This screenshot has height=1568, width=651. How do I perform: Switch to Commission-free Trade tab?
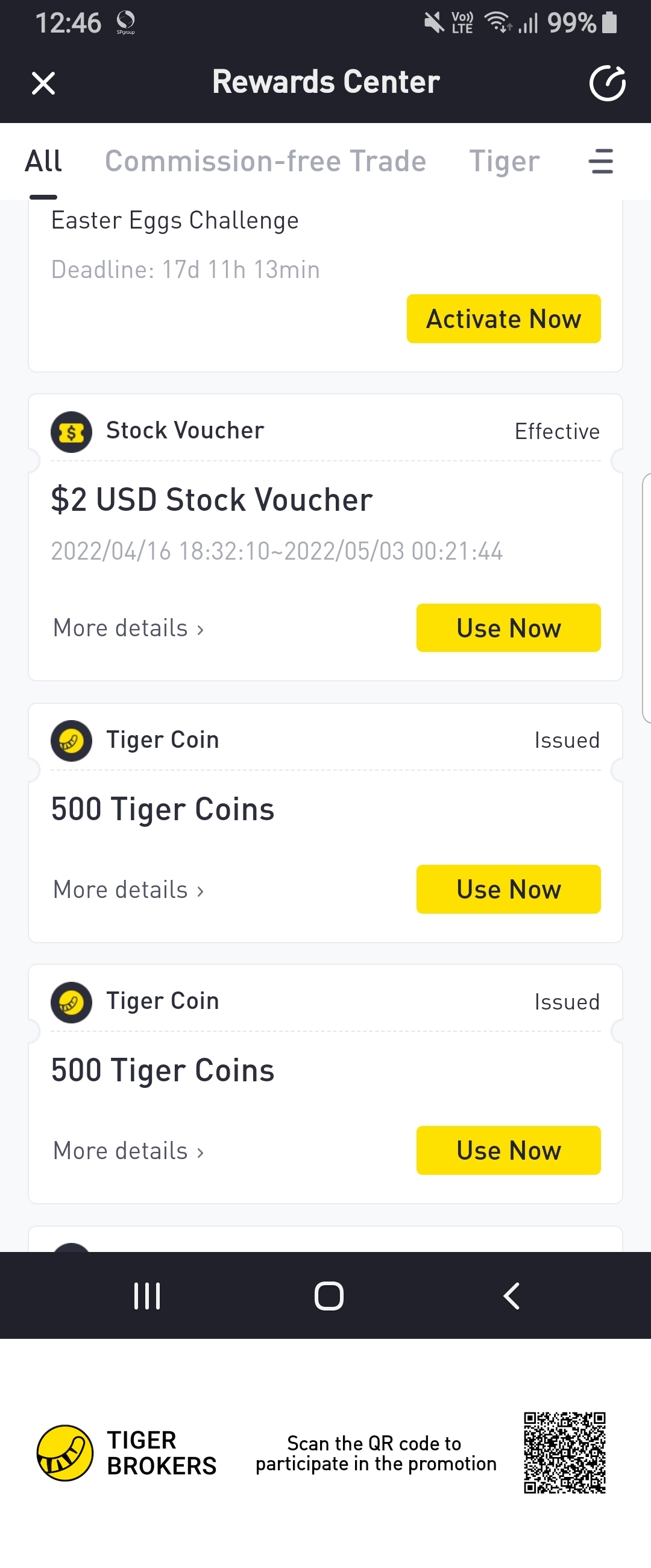click(x=265, y=161)
